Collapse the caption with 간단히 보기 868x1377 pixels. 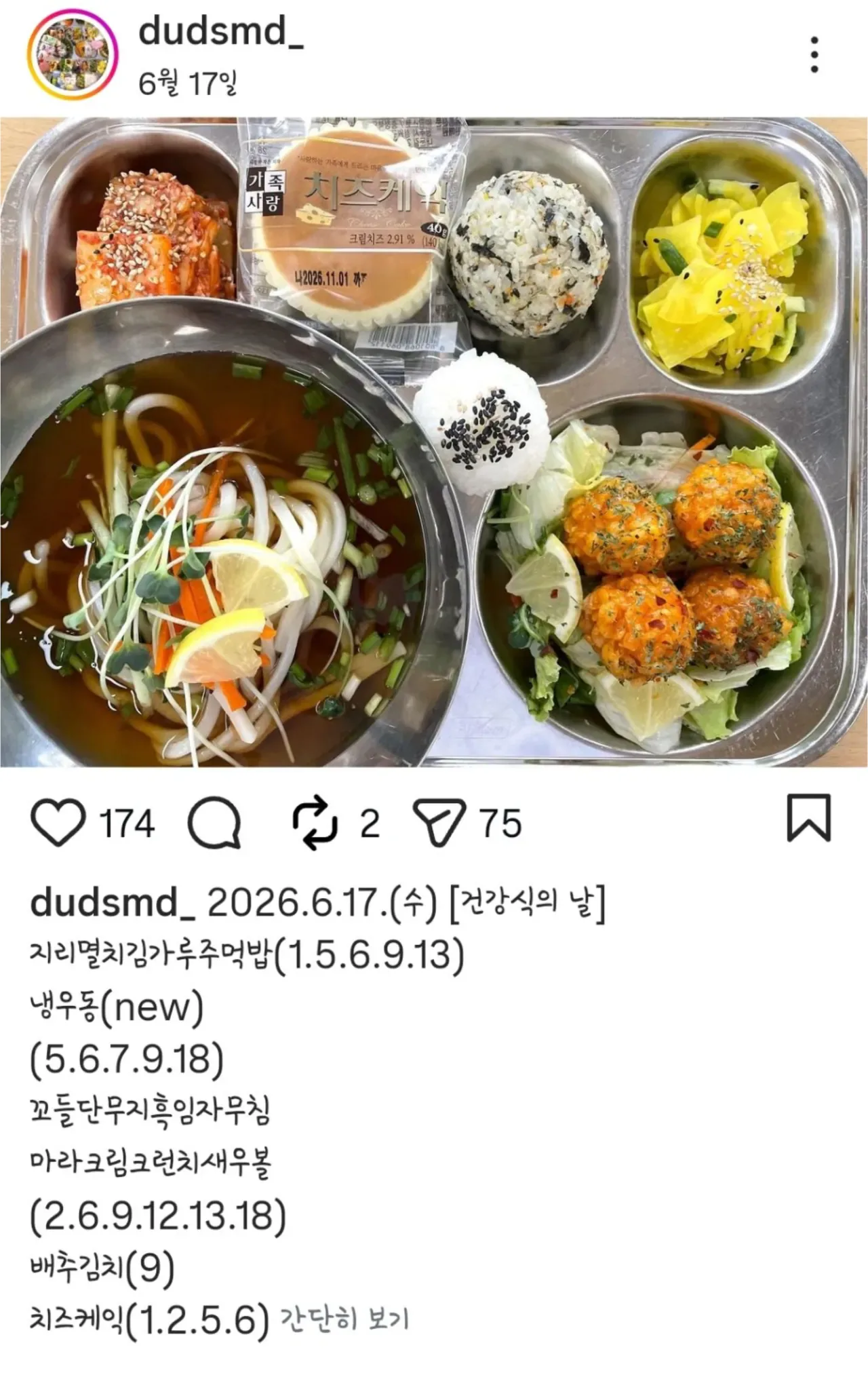coord(344,1319)
